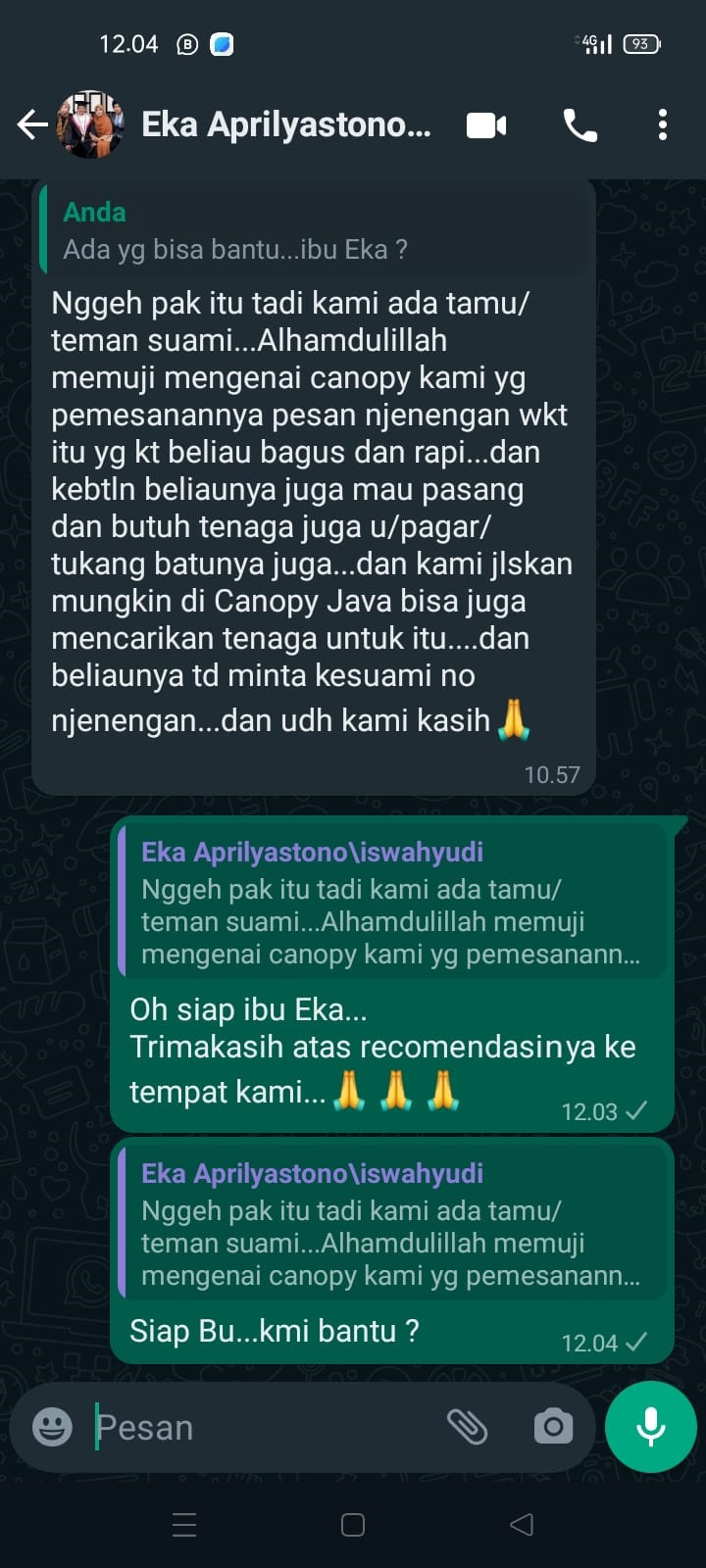
Task: Start a video call with Eka
Action: pos(486,125)
